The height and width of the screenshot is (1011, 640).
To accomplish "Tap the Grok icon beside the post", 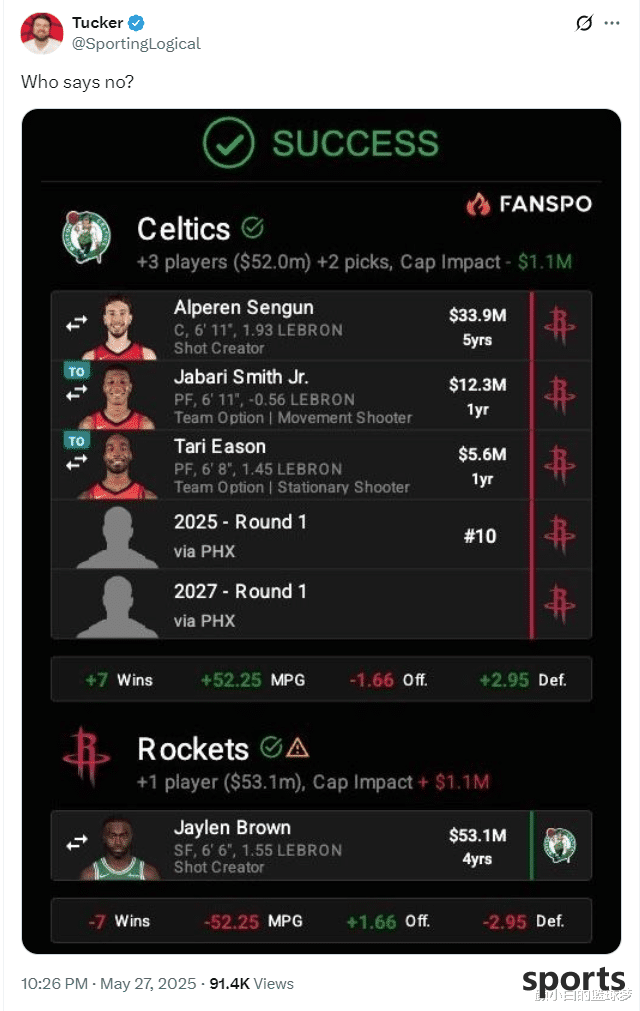I will pyautogui.click(x=586, y=23).
